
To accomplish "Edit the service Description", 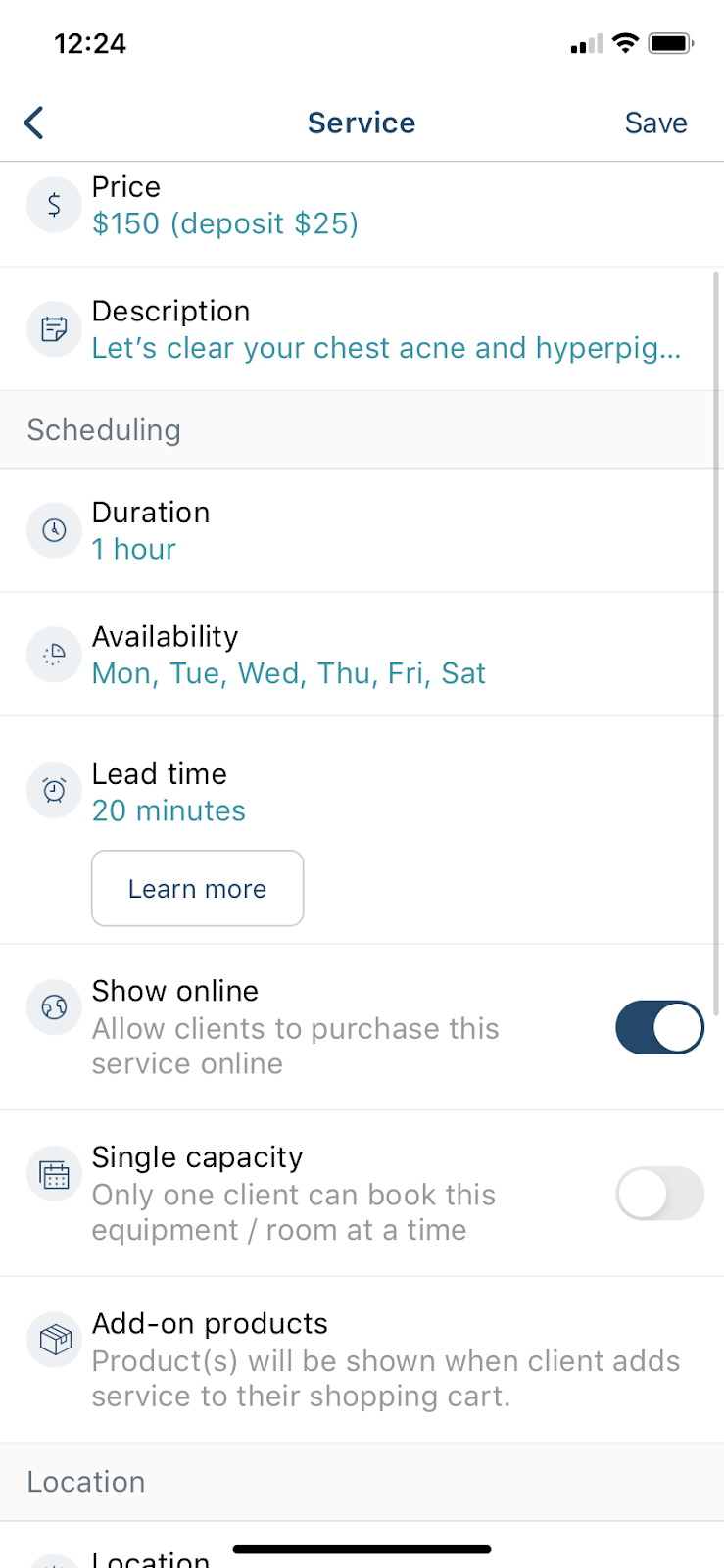I will click(x=362, y=329).
